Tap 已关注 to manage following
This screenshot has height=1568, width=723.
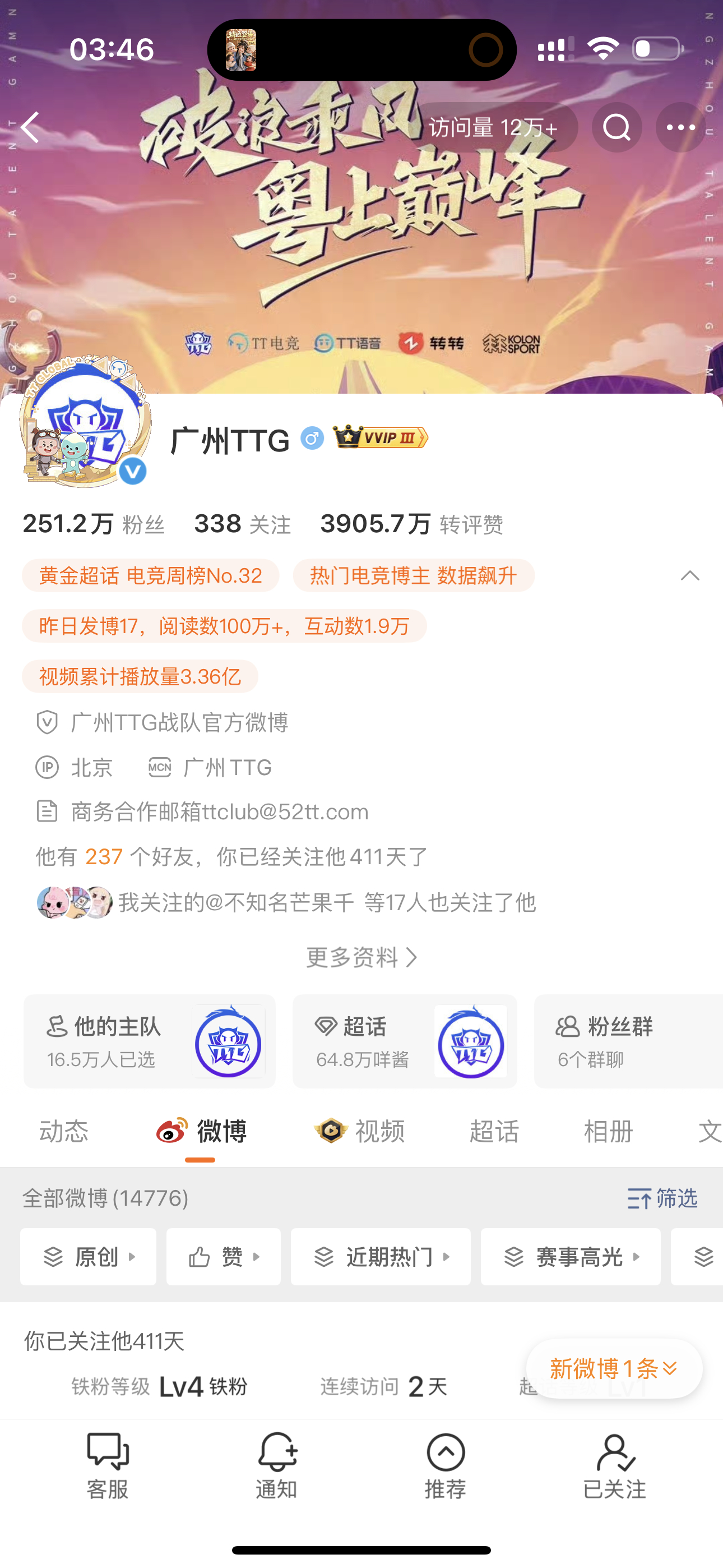pos(615,1466)
